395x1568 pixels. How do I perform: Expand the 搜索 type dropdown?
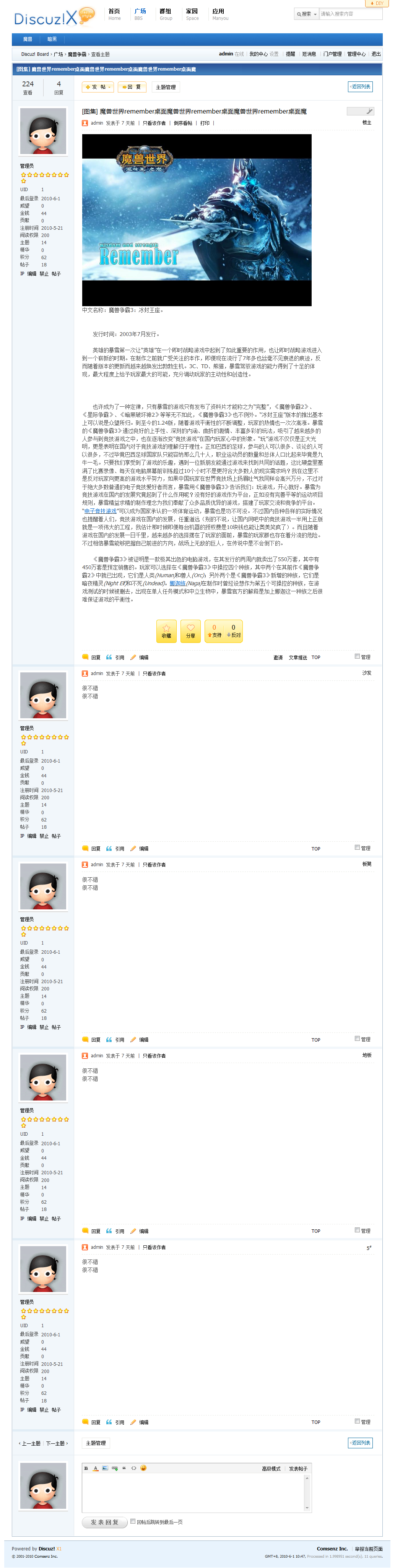click(307, 14)
